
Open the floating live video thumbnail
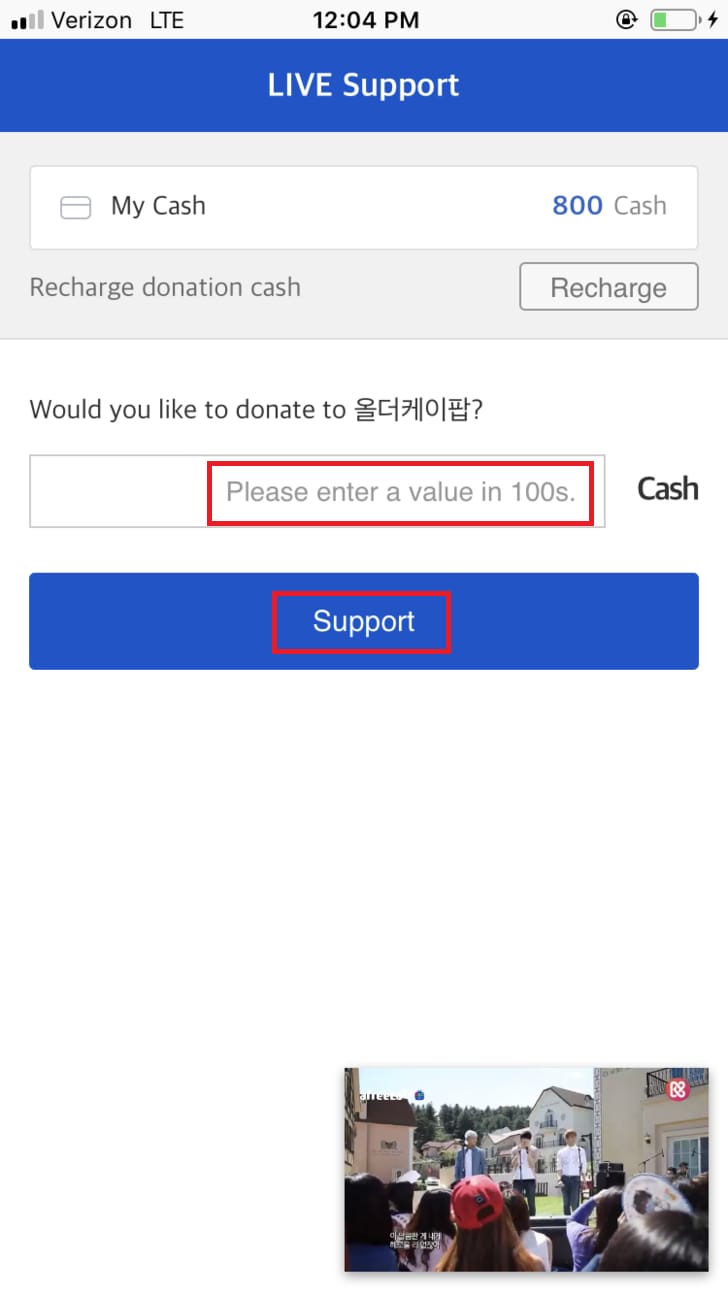click(x=526, y=1169)
